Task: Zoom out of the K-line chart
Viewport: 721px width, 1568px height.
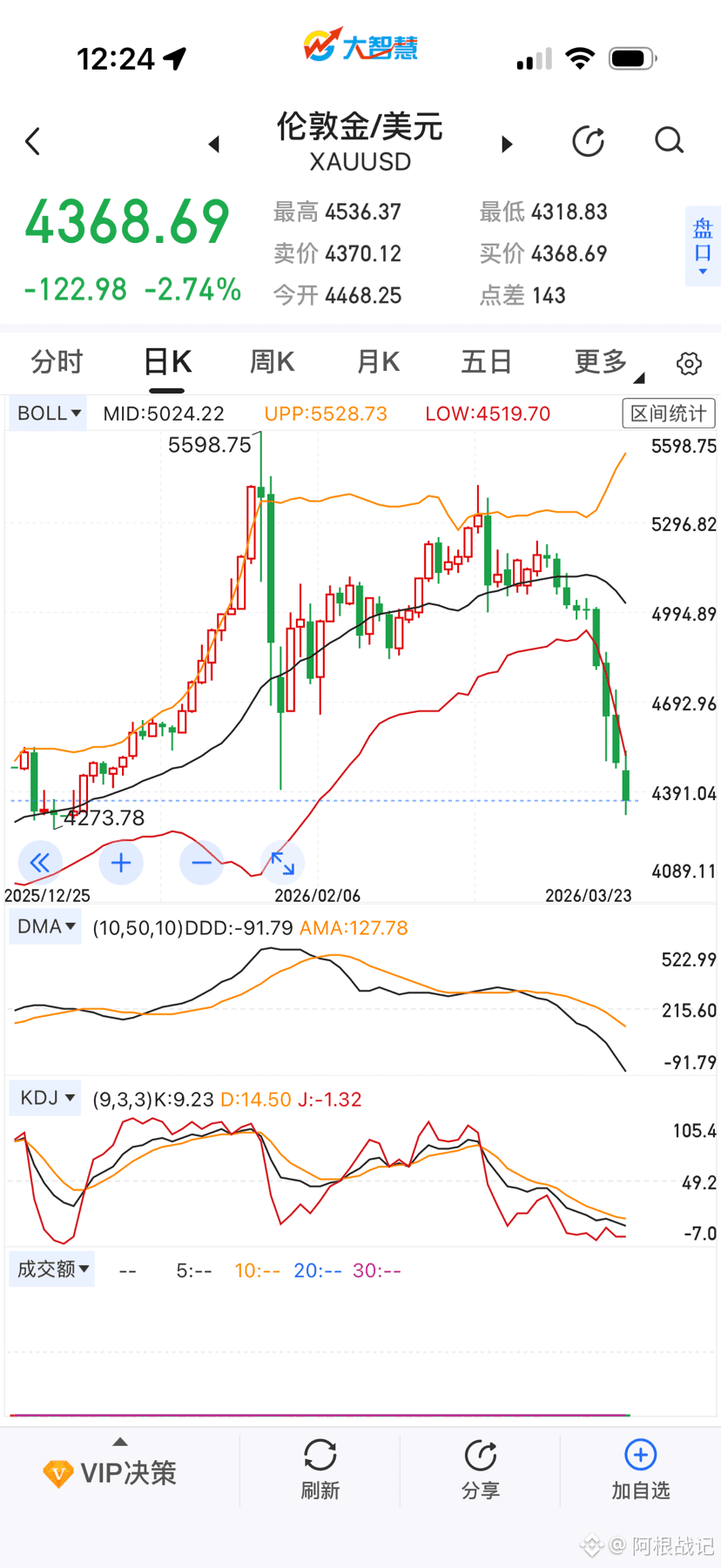Action: pyautogui.click(x=201, y=863)
